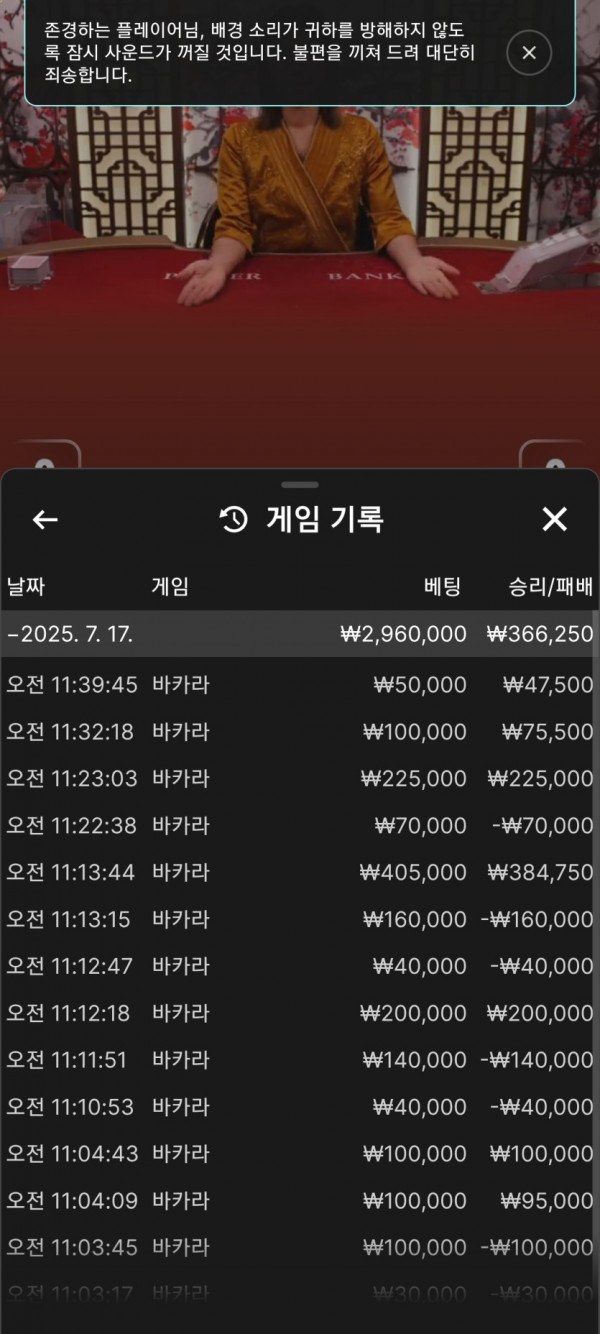Select the 오전 11:13:44 game entry
Image resolution: width=600 pixels, height=1334 pixels.
(299, 872)
